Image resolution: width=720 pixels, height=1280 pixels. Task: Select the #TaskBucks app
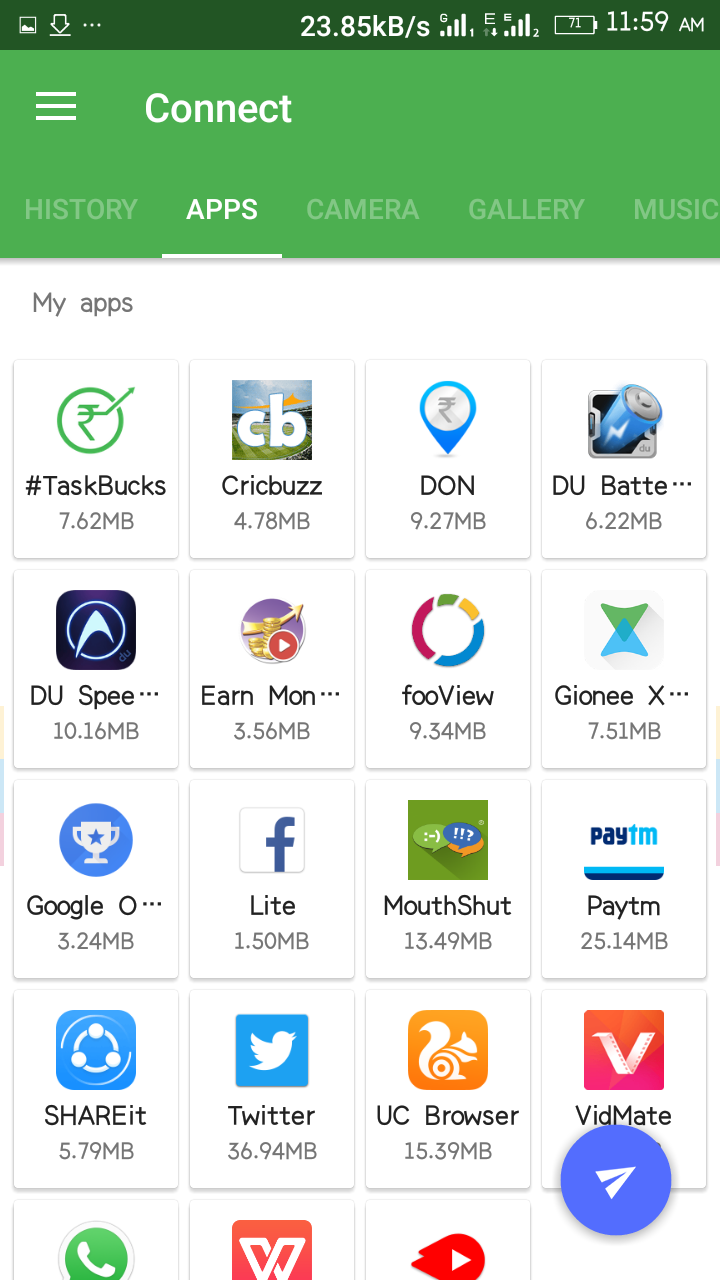[x=96, y=458]
